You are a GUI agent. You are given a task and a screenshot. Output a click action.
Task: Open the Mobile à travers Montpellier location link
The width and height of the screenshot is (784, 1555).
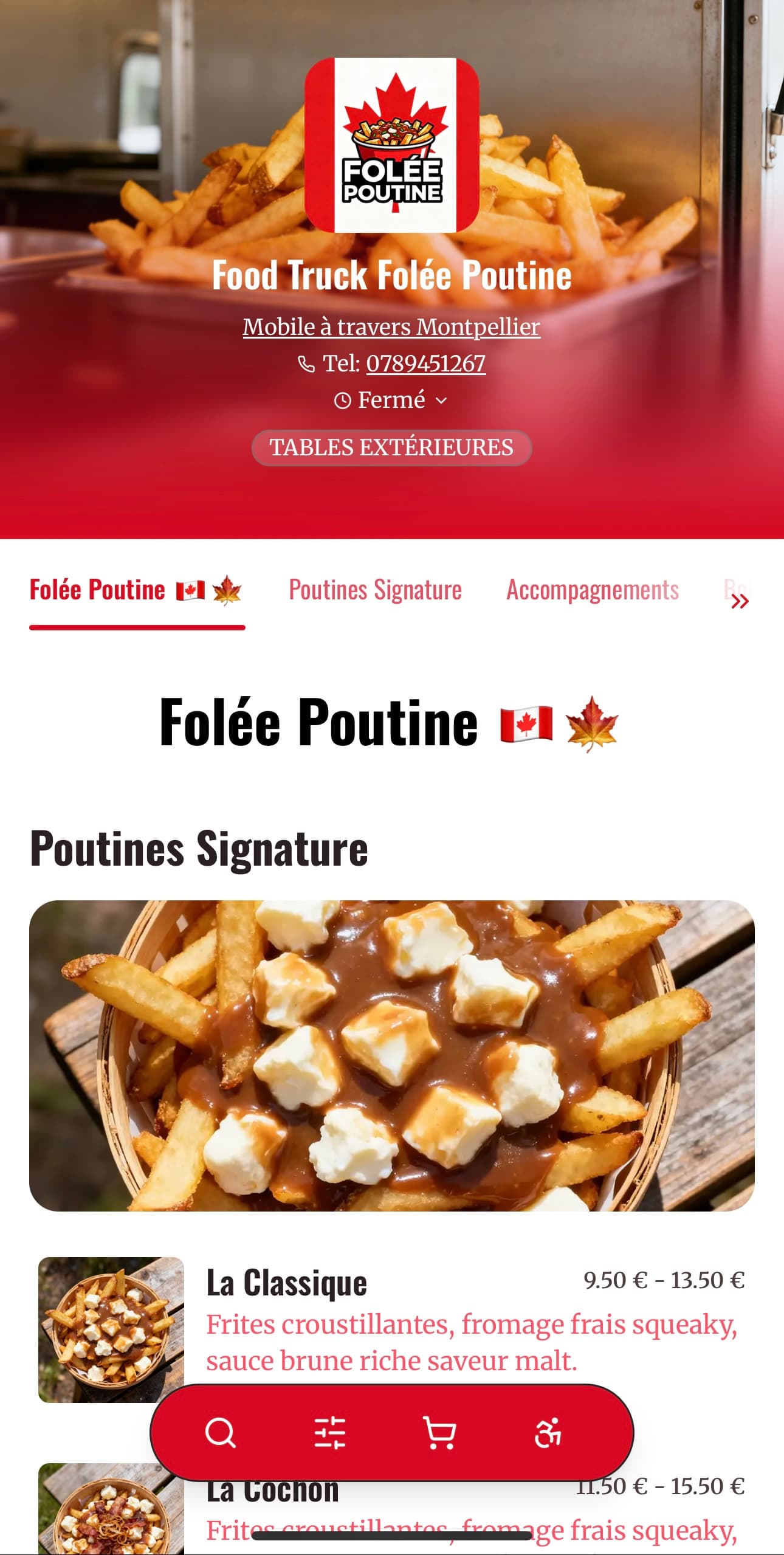(x=392, y=327)
